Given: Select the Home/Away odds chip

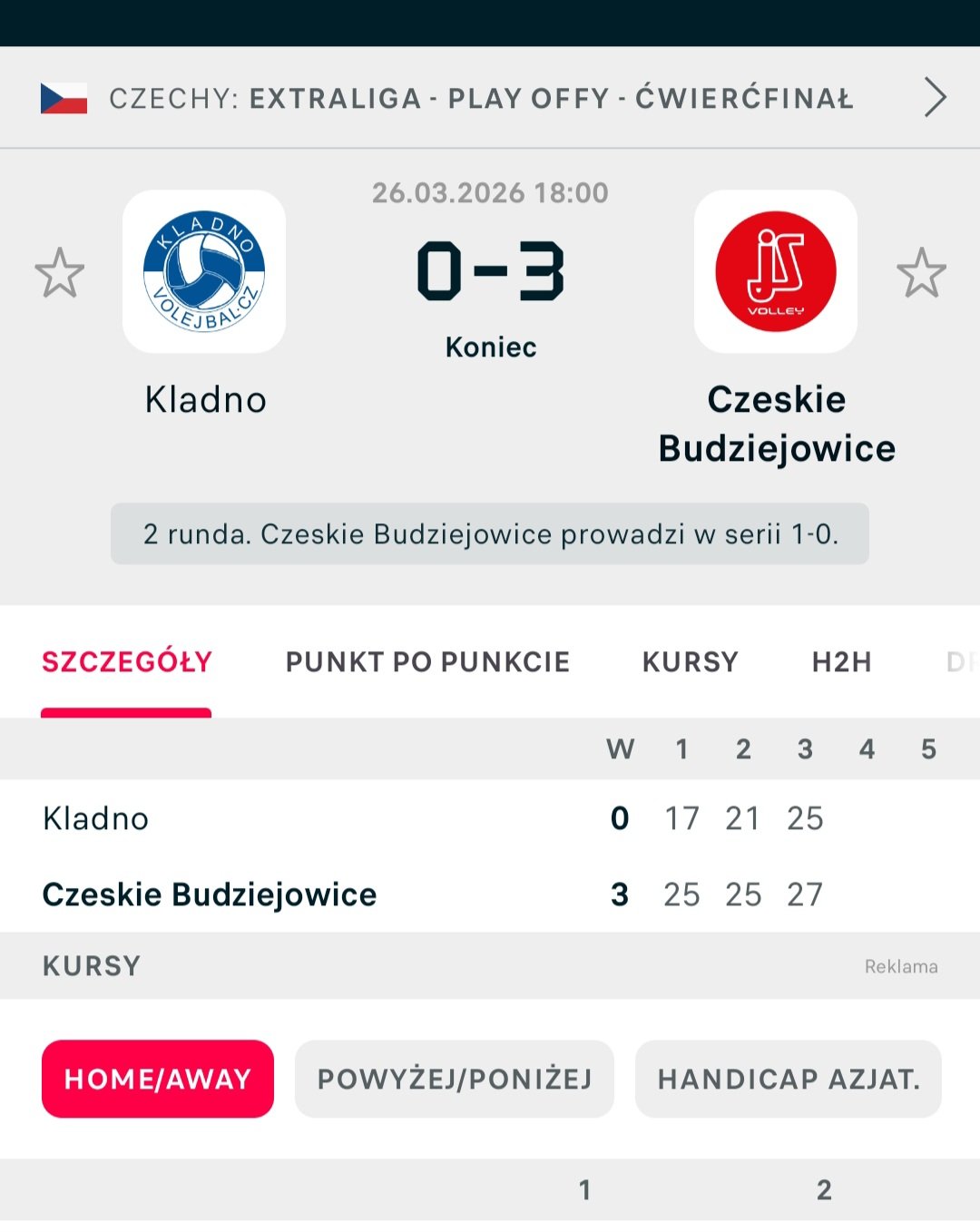Looking at the screenshot, I should click(158, 1079).
